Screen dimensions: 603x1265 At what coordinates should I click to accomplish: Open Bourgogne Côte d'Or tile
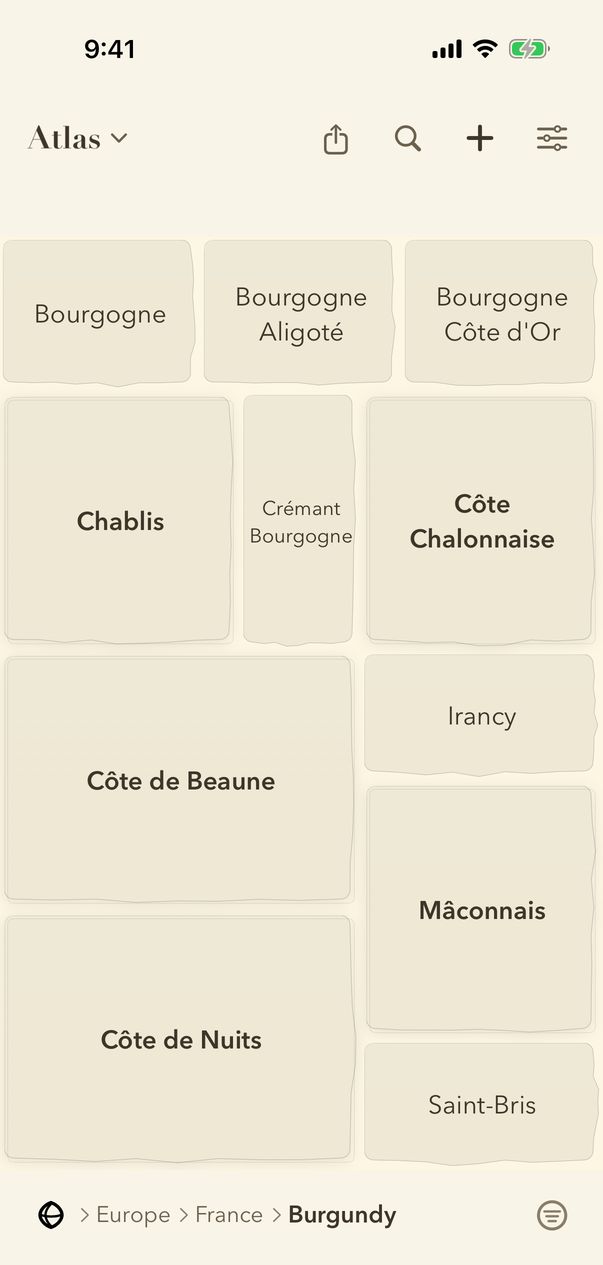pos(501,313)
